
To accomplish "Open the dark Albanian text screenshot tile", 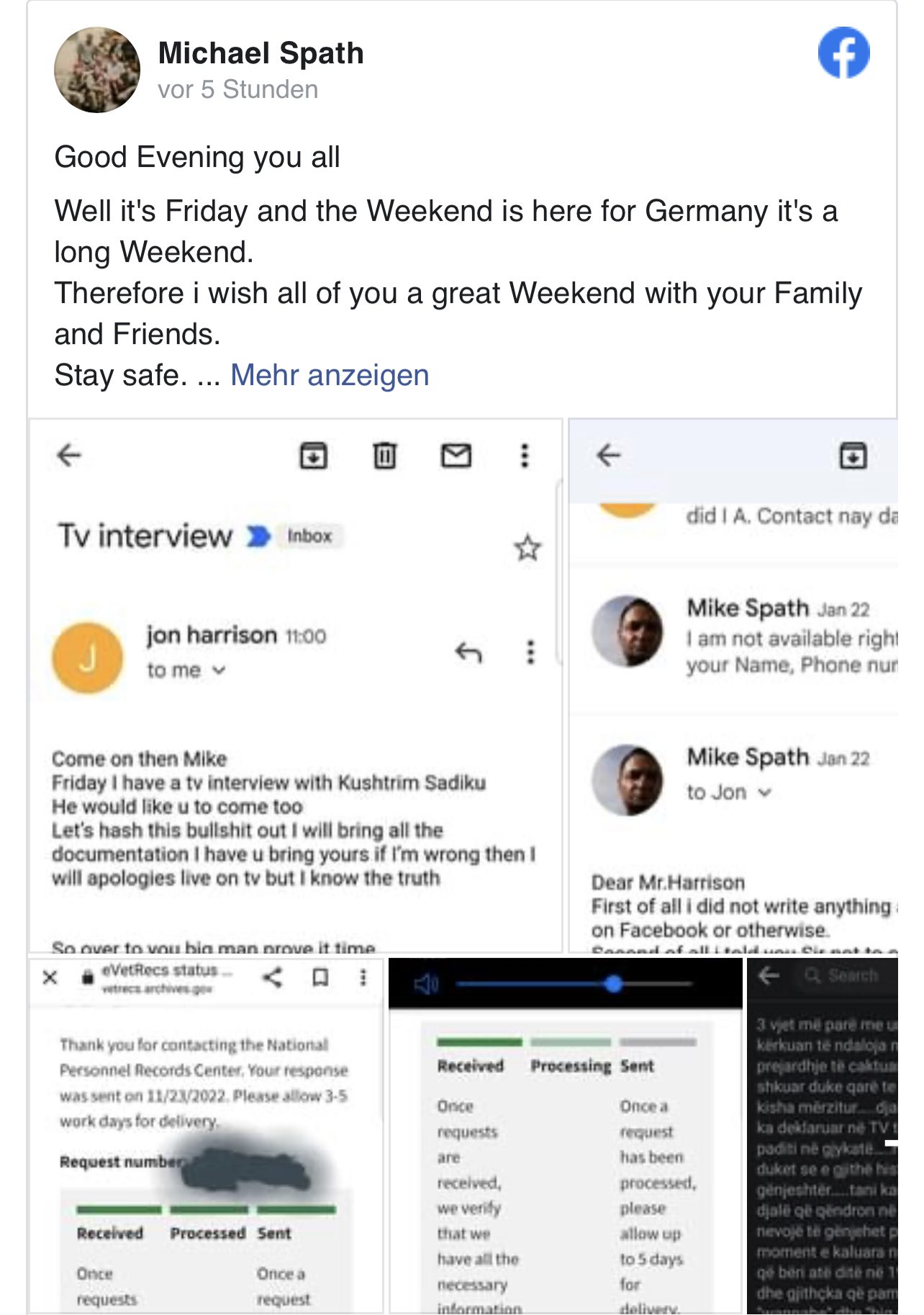I will pos(823,1136).
